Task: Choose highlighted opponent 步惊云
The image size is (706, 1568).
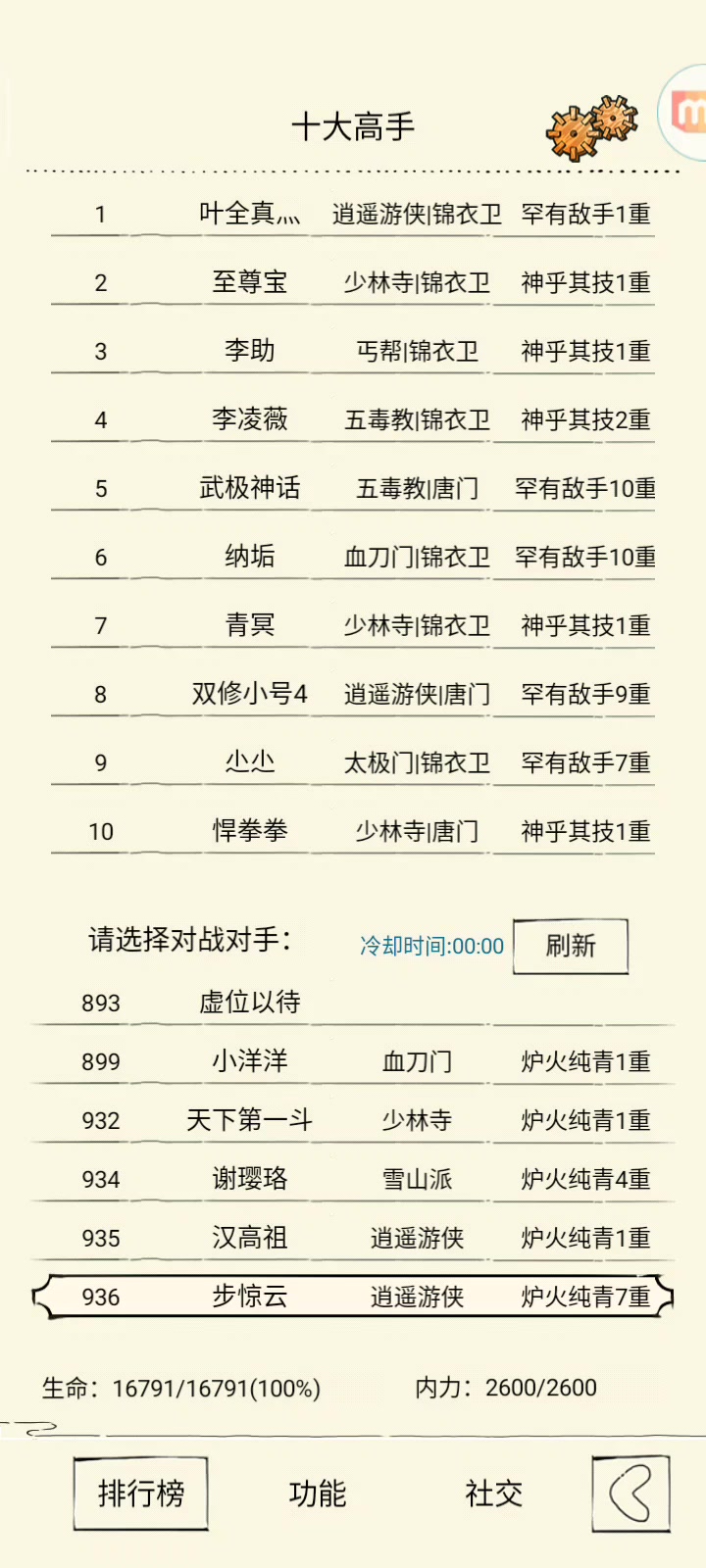Action: point(353,1297)
